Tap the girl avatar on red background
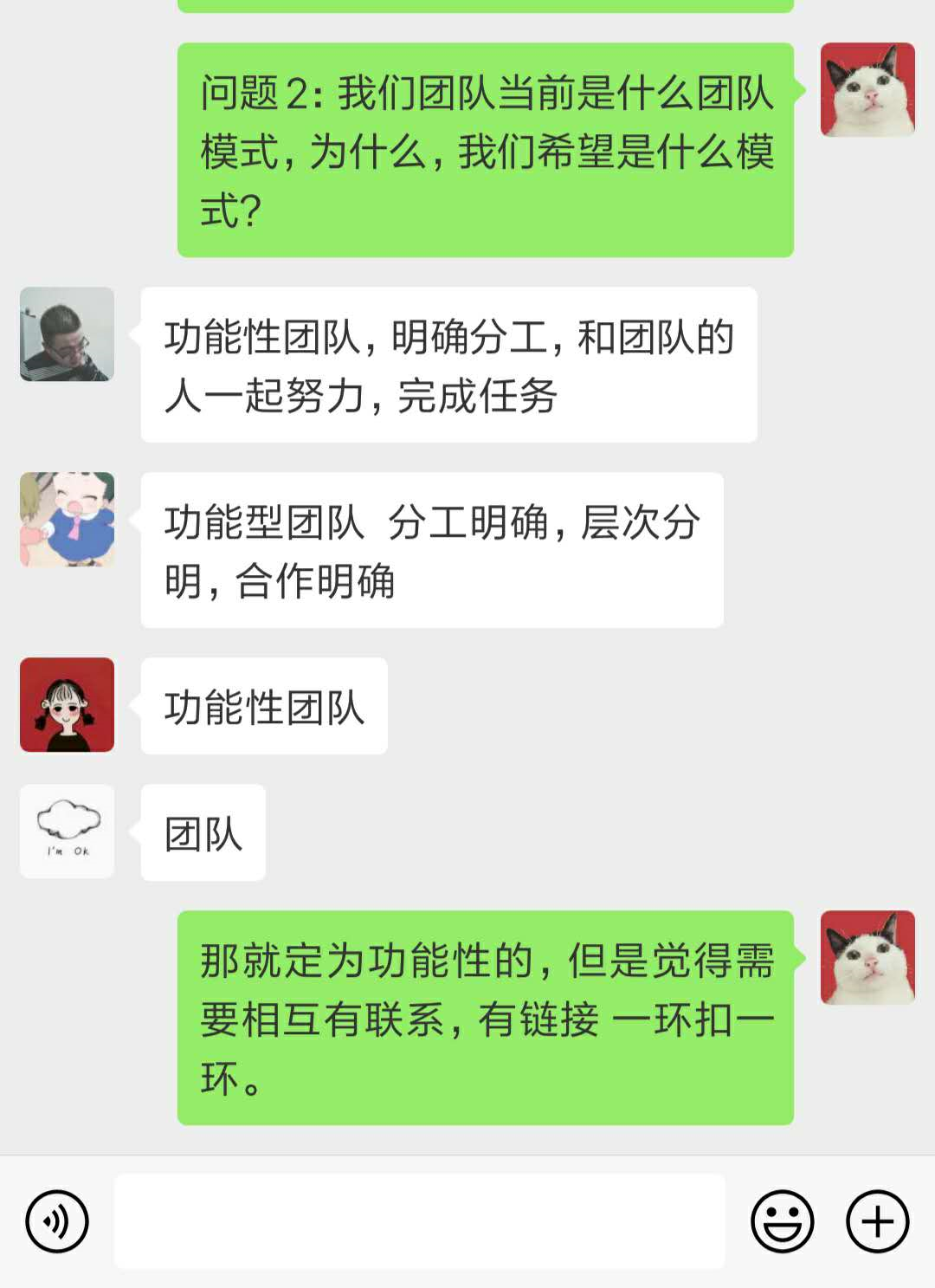This screenshot has height=1288, width=935. coord(68,705)
